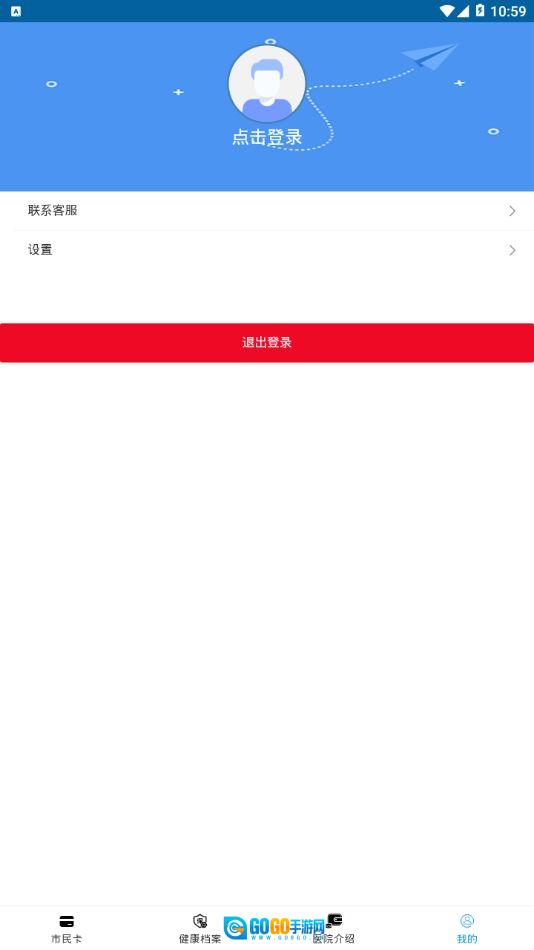Switch to the 健康档案 tab
Viewport: 534px width, 950px height.
pos(200,928)
